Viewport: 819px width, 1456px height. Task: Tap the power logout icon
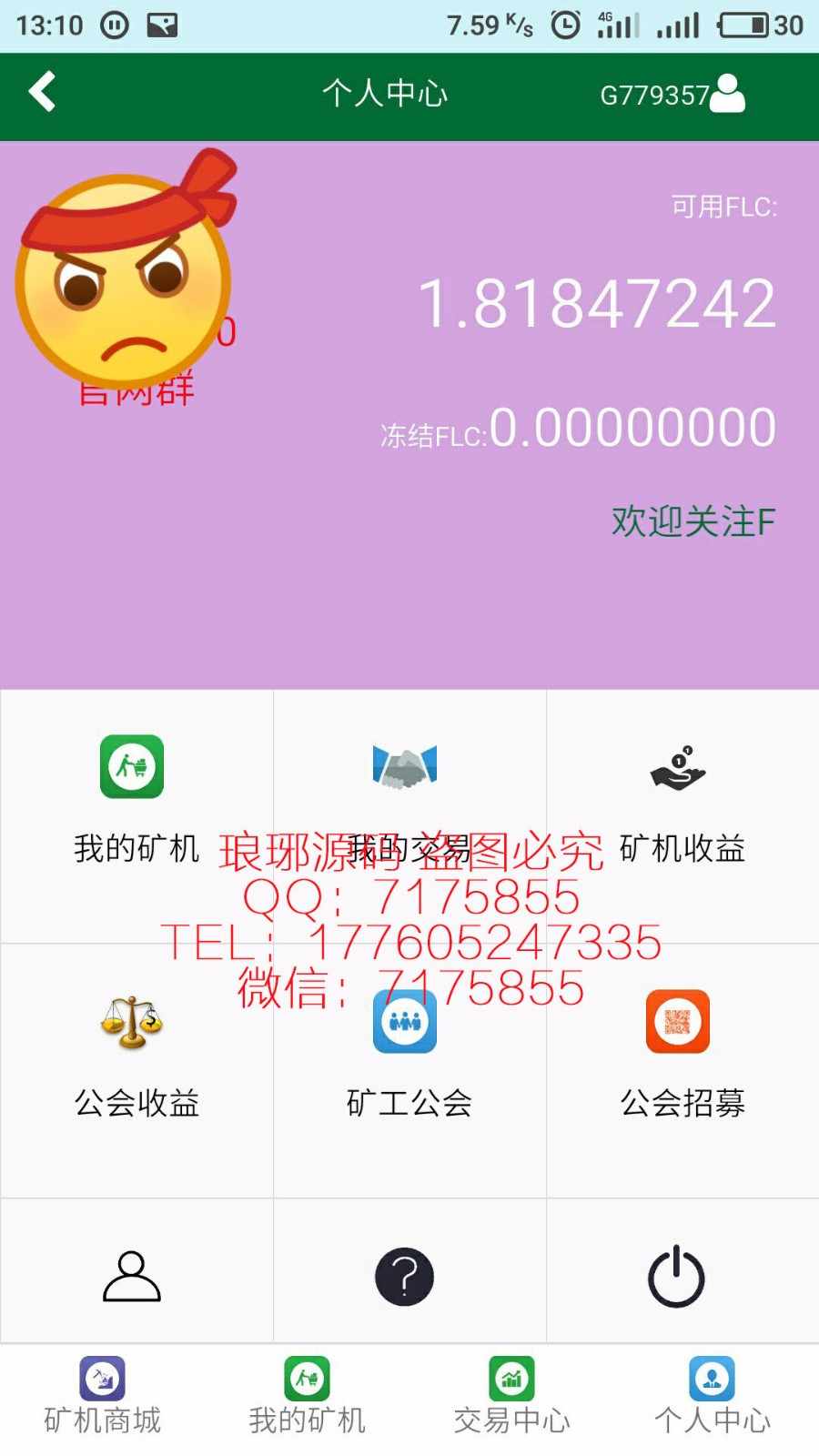click(x=676, y=1276)
